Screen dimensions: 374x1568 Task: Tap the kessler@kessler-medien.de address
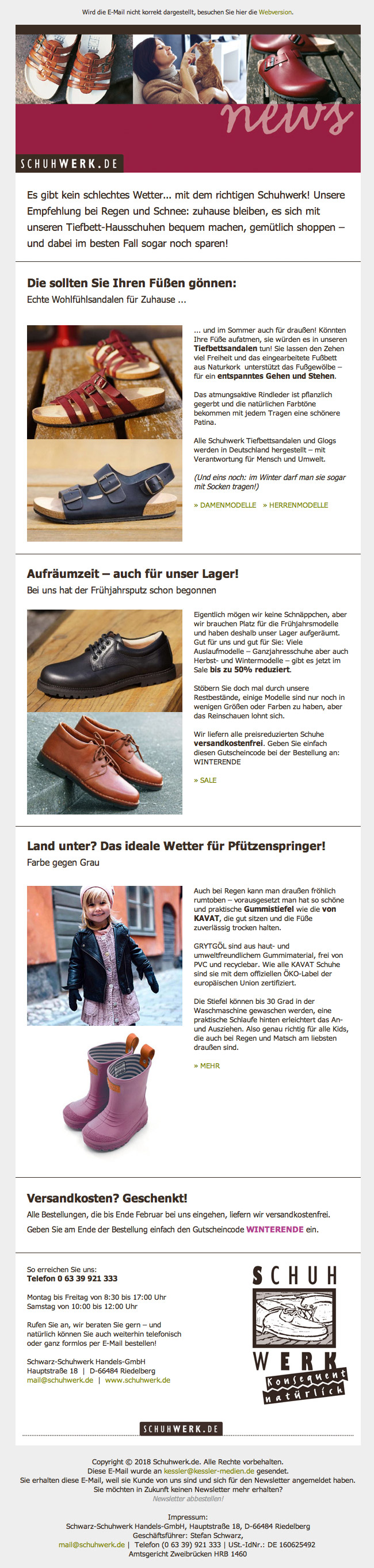tap(209, 1471)
